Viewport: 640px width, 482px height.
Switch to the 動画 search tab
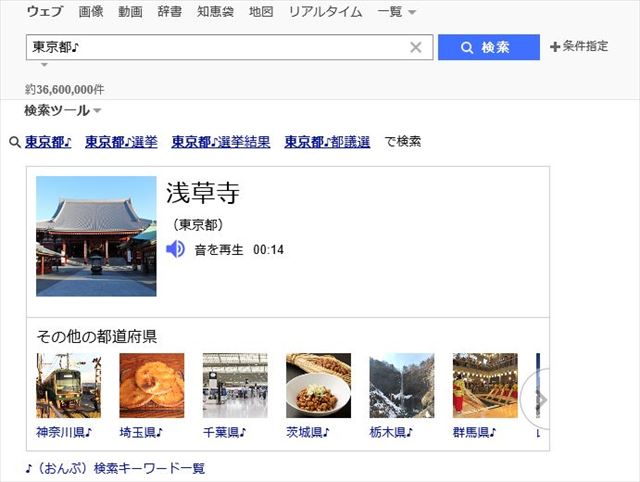(x=129, y=12)
